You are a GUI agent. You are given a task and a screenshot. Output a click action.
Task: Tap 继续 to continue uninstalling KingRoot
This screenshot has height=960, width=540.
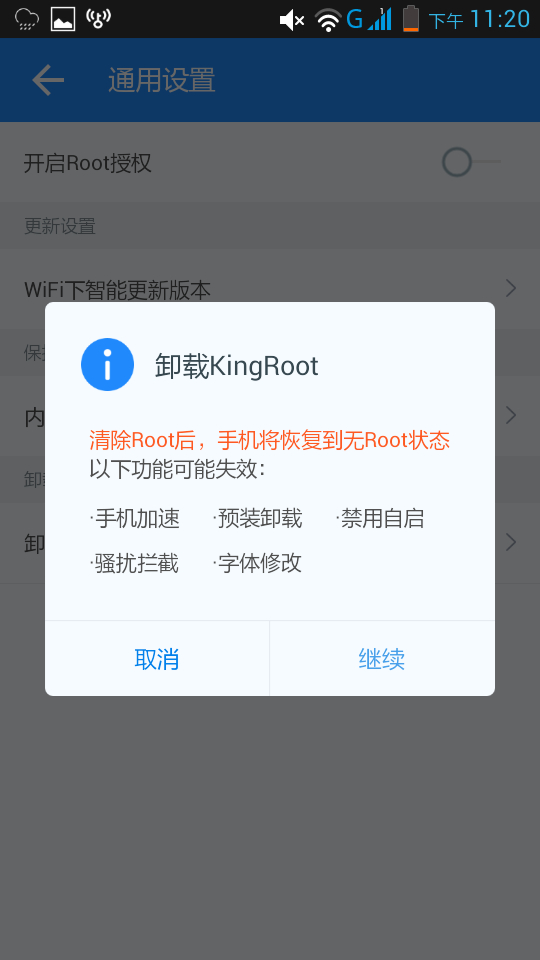(382, 659)
